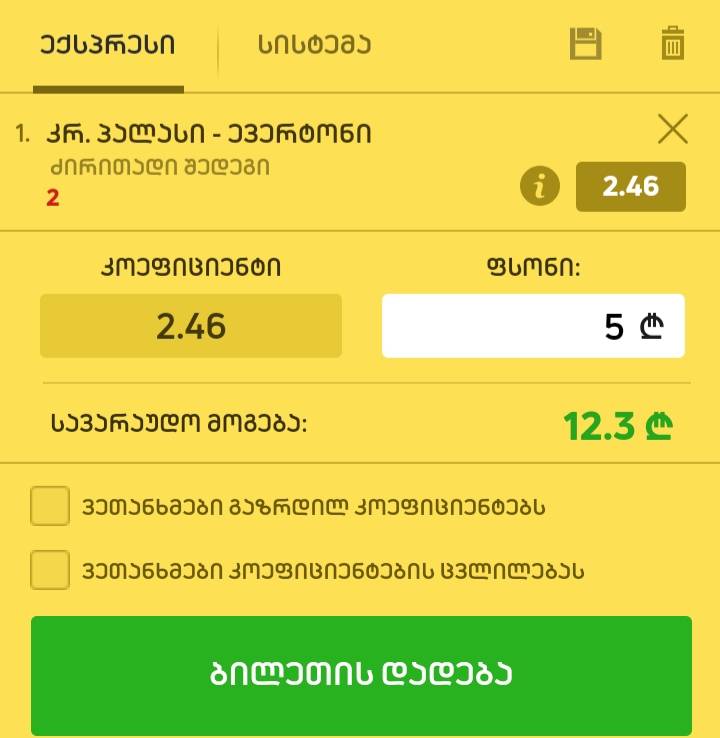Place the bet with ბილეთის დადება

[x=361, y=675]
